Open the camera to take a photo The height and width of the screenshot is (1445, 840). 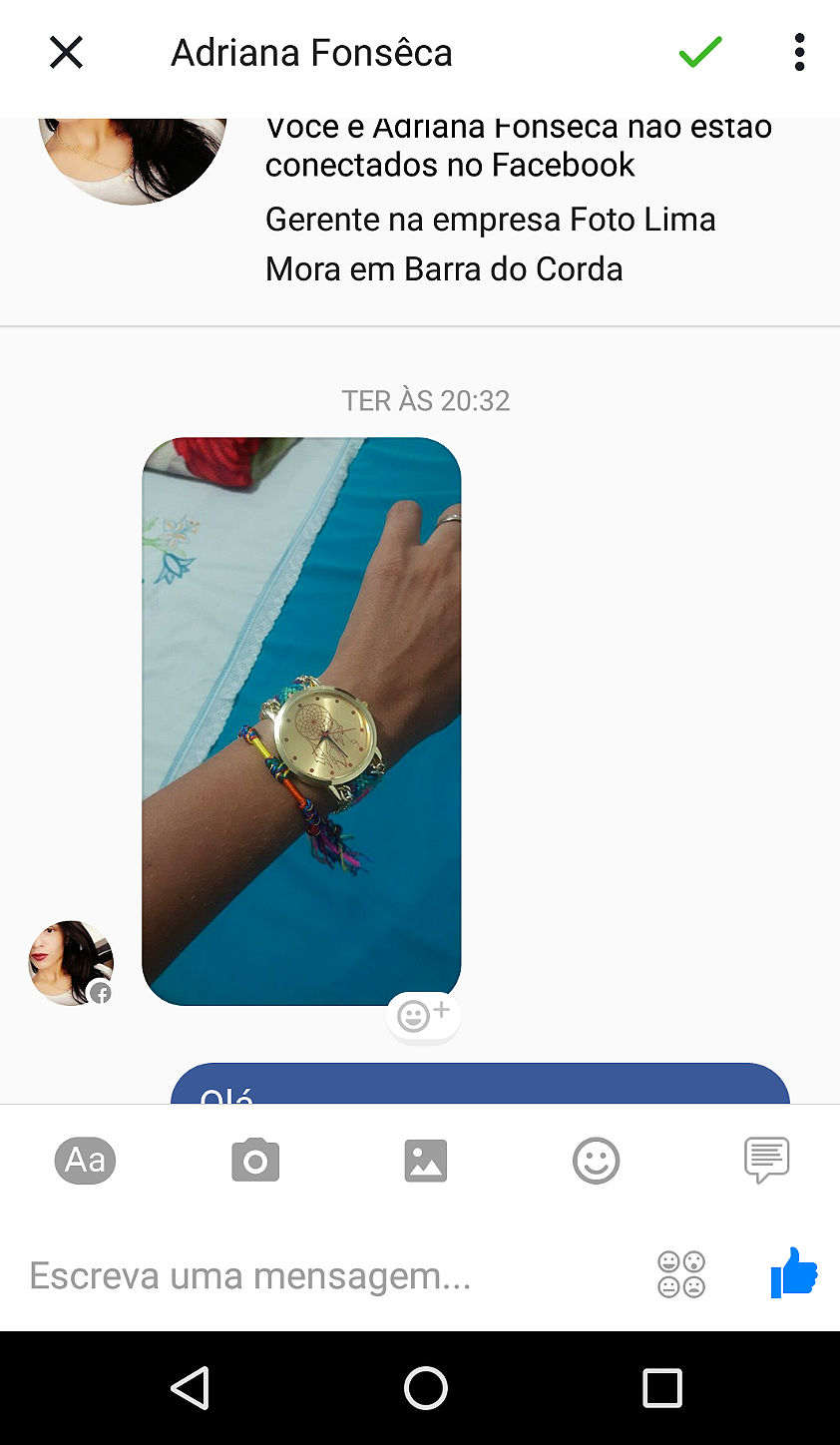pyautogui.click(x=255, y=1161)
